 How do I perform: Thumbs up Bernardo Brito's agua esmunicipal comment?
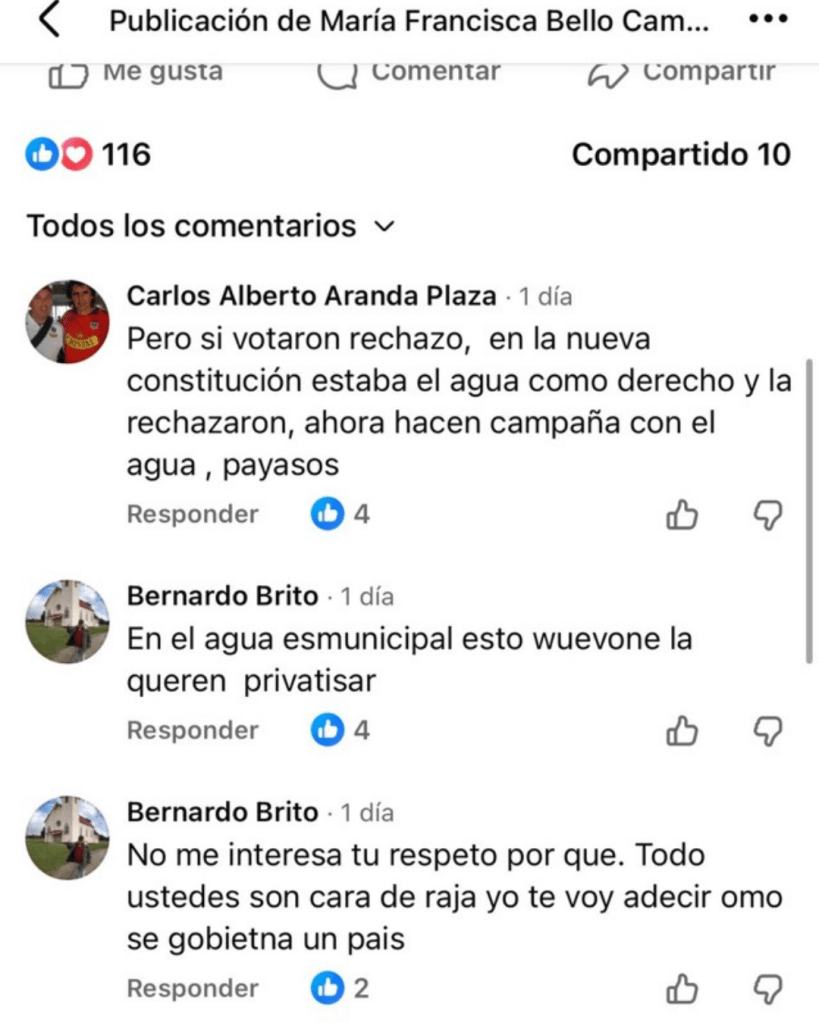[x=682, y=731]
